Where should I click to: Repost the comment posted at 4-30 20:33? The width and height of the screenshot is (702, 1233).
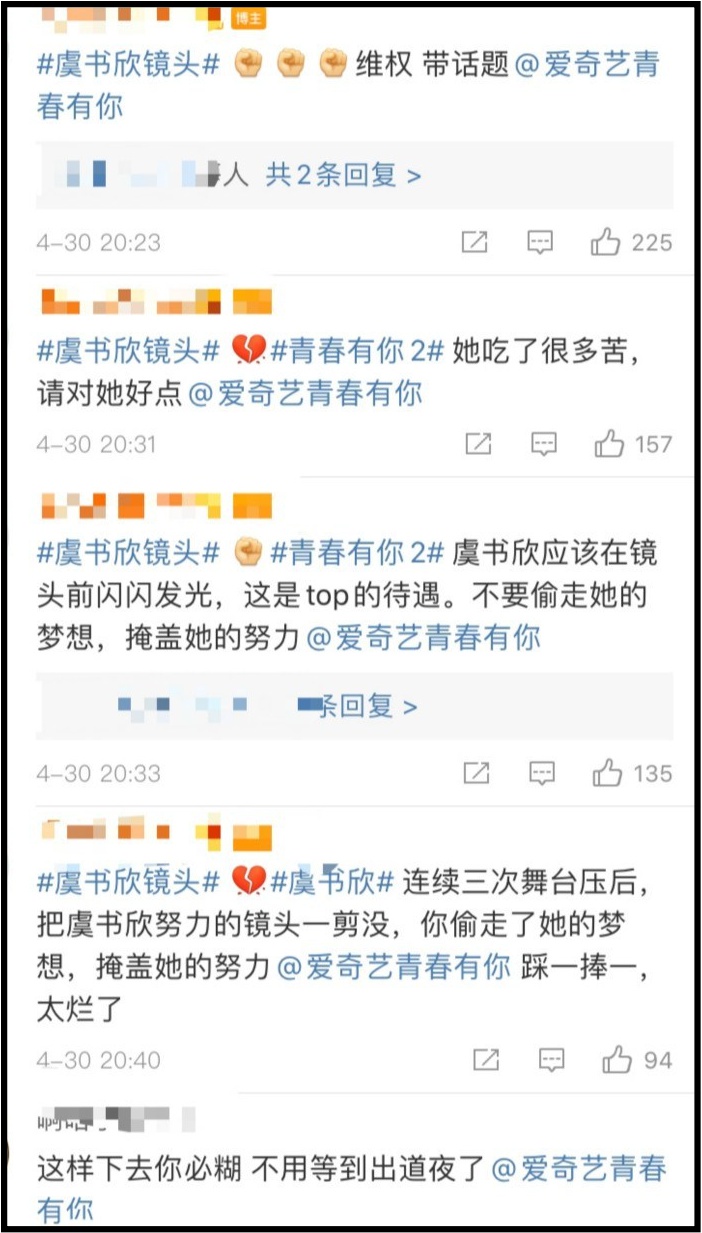click(477, 773)
